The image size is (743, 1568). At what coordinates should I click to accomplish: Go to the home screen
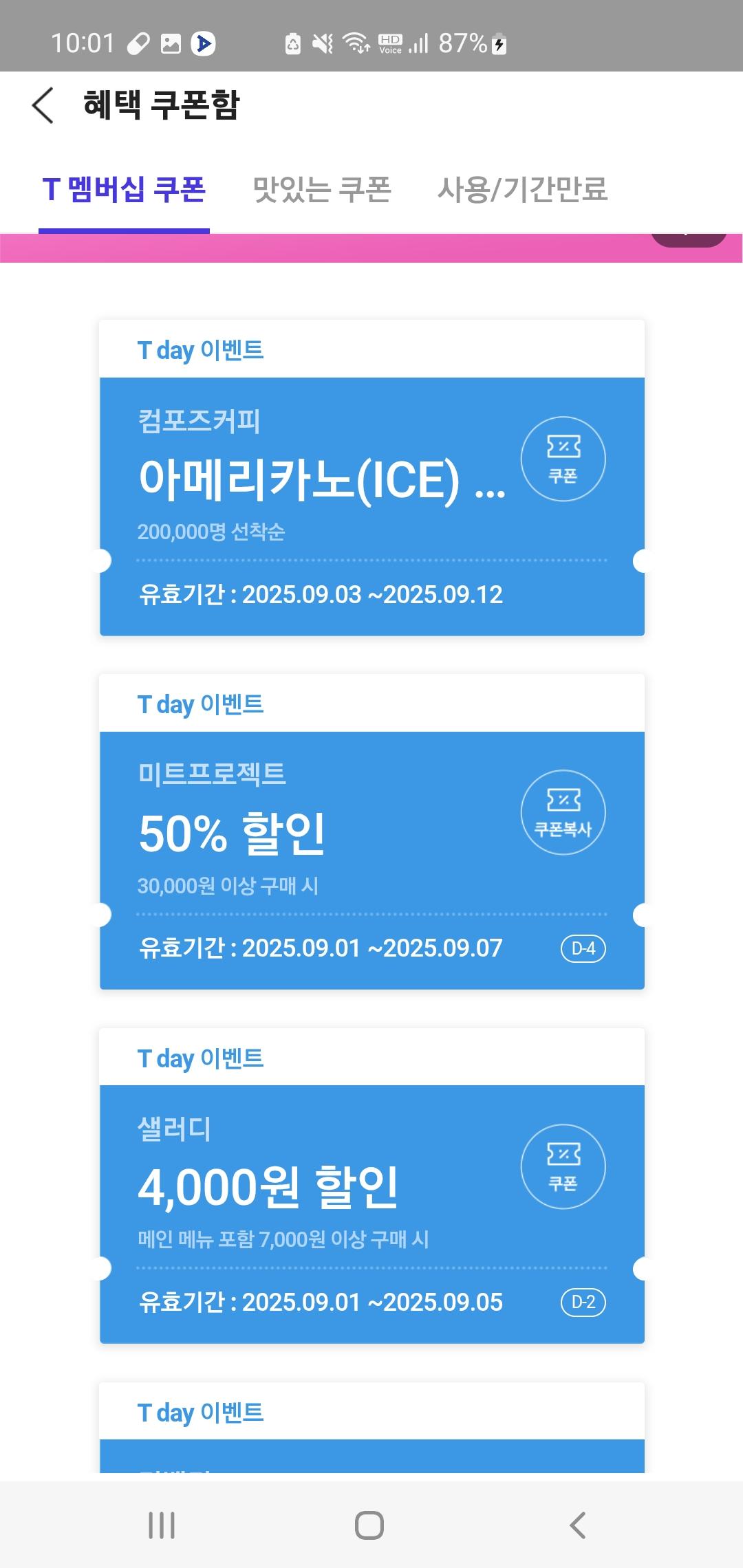pos(369,1525)
